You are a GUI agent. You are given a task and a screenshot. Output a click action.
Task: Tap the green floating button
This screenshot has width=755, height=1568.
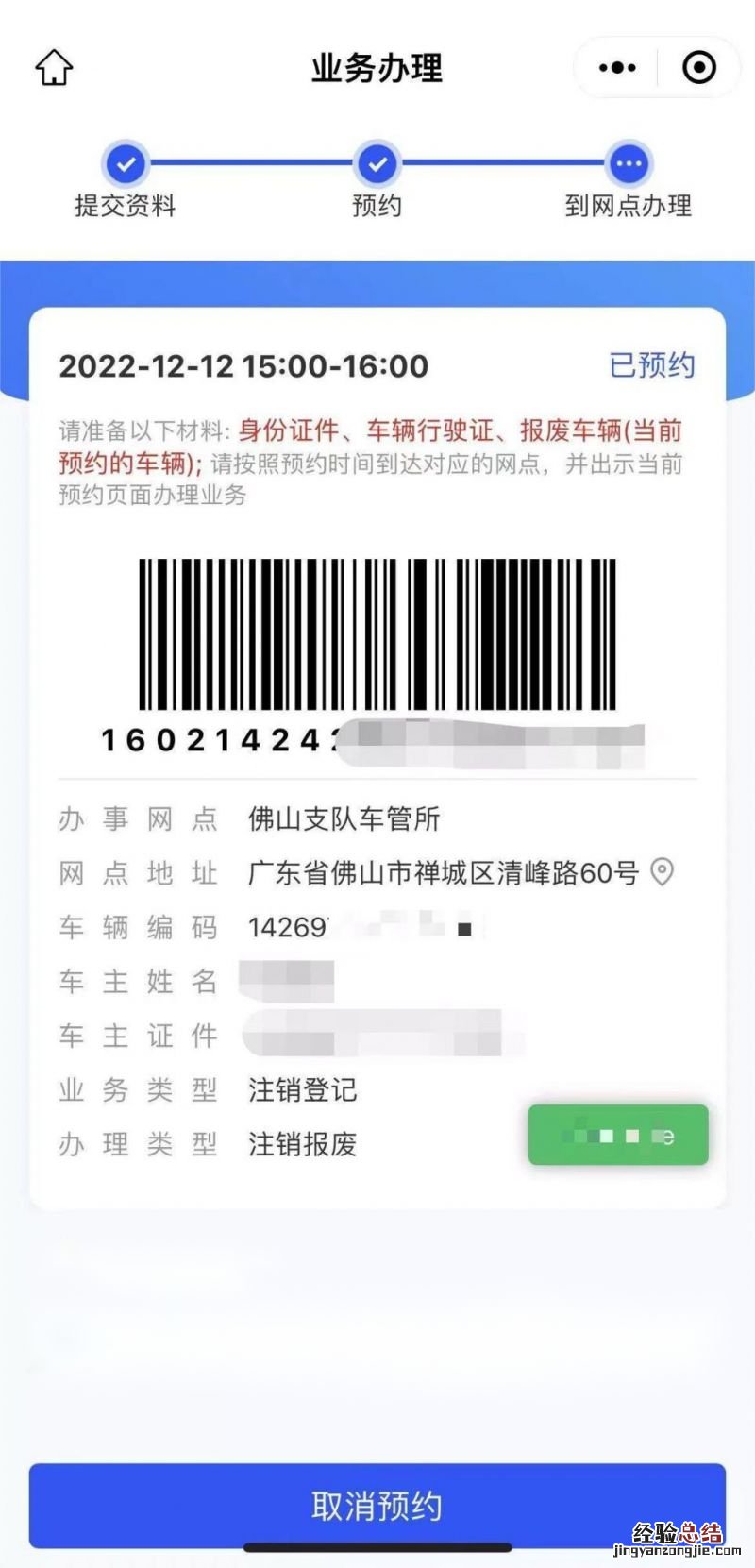617,1135
